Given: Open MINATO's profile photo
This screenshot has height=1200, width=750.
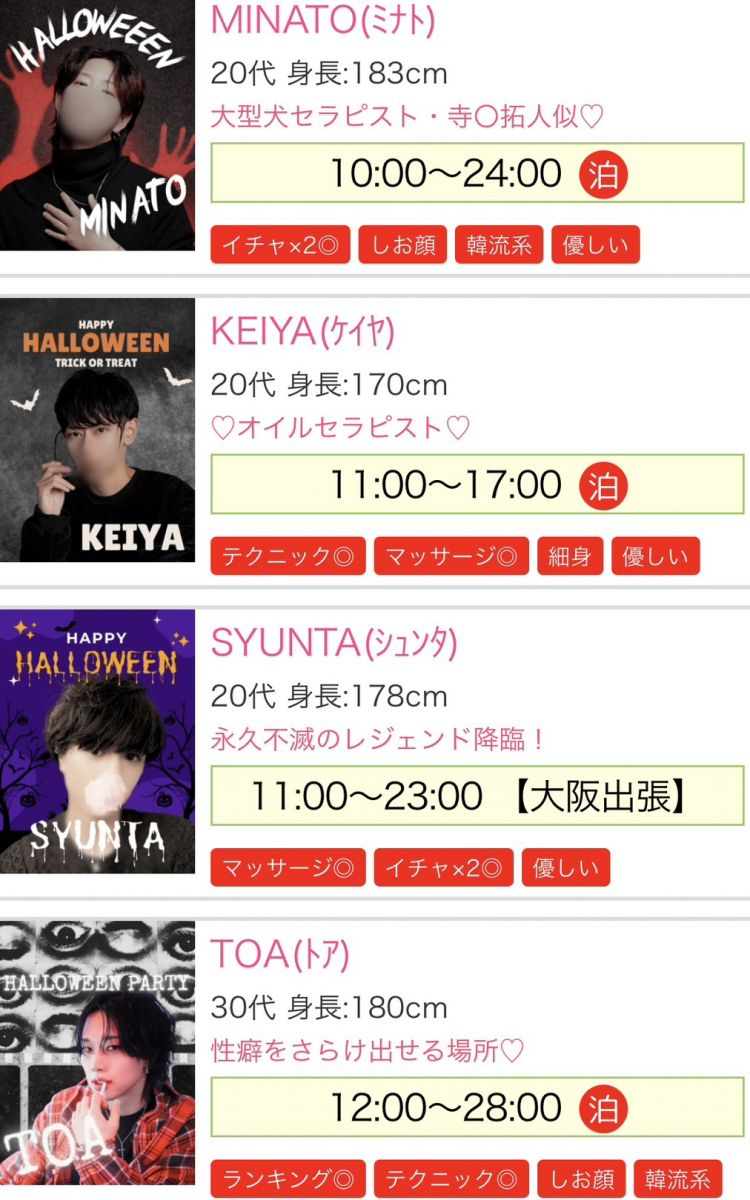Looking at the screenshot, I should pos(97,125).
